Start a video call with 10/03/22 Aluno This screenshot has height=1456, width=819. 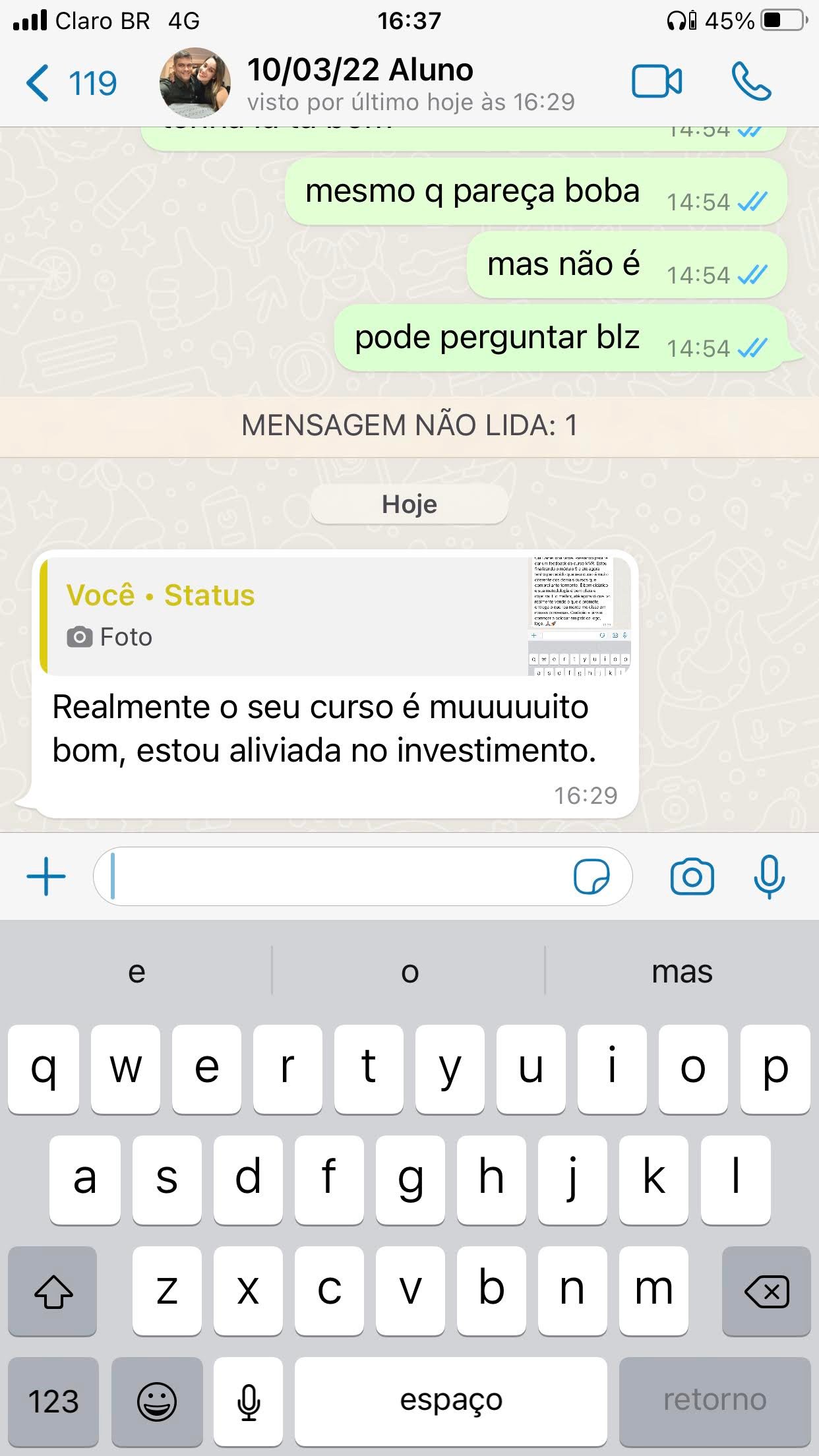click(657, 82)
